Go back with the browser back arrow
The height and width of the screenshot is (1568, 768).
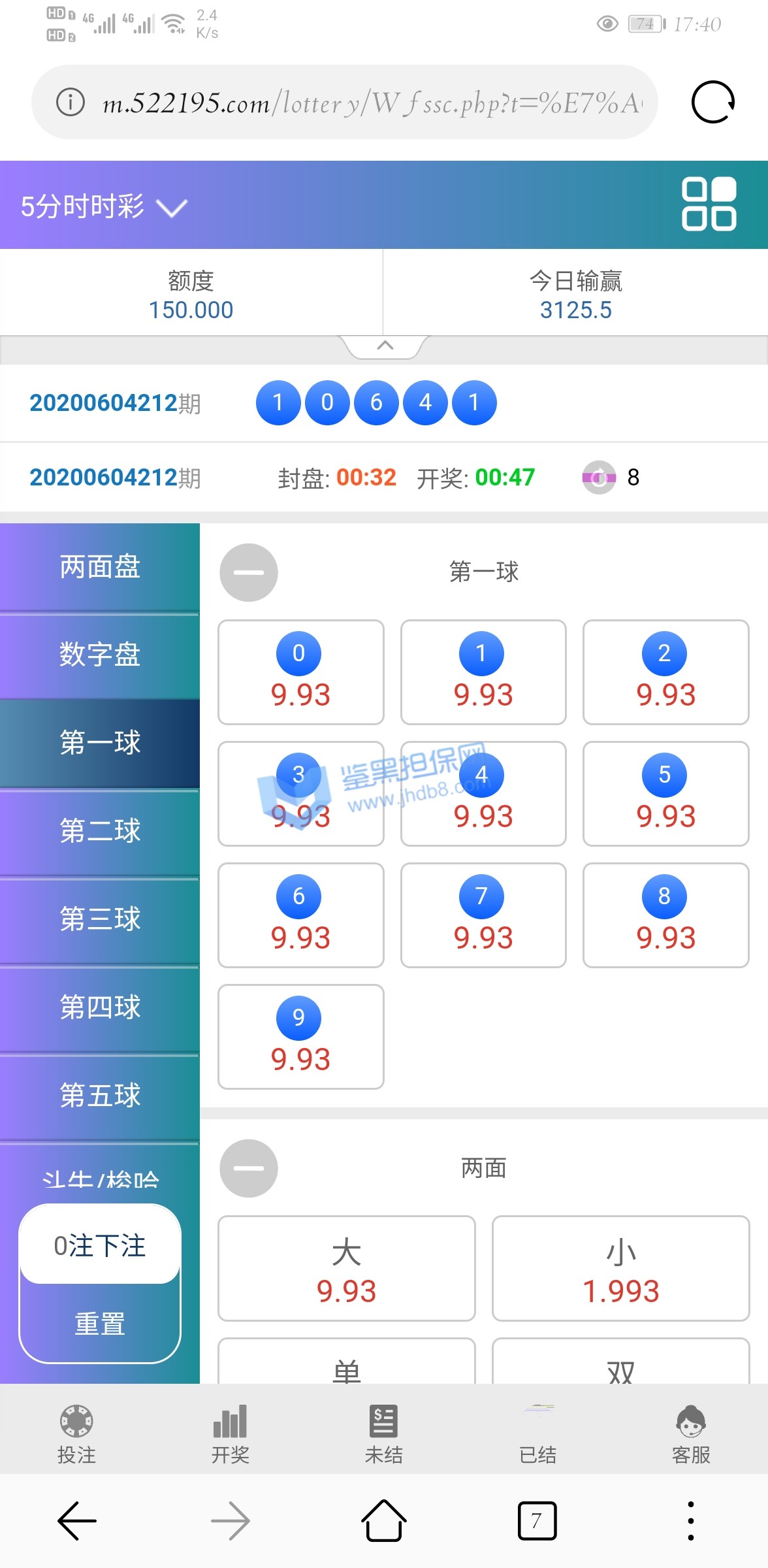(x=77, y=1520)
